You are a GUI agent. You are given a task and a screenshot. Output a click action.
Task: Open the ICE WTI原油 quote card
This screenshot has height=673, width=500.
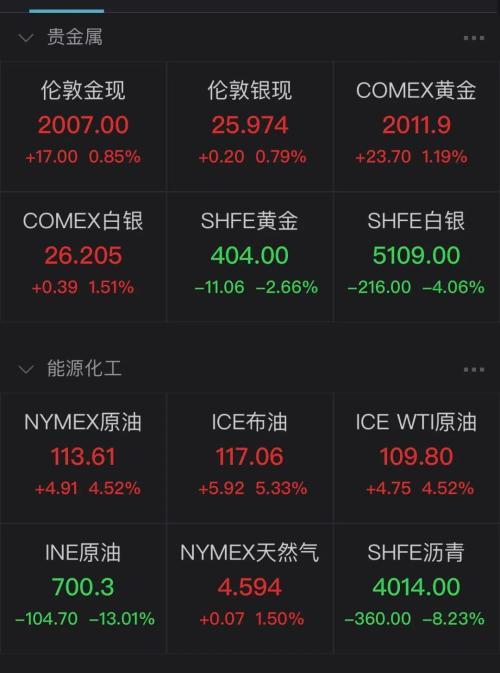tap(417, 458)
